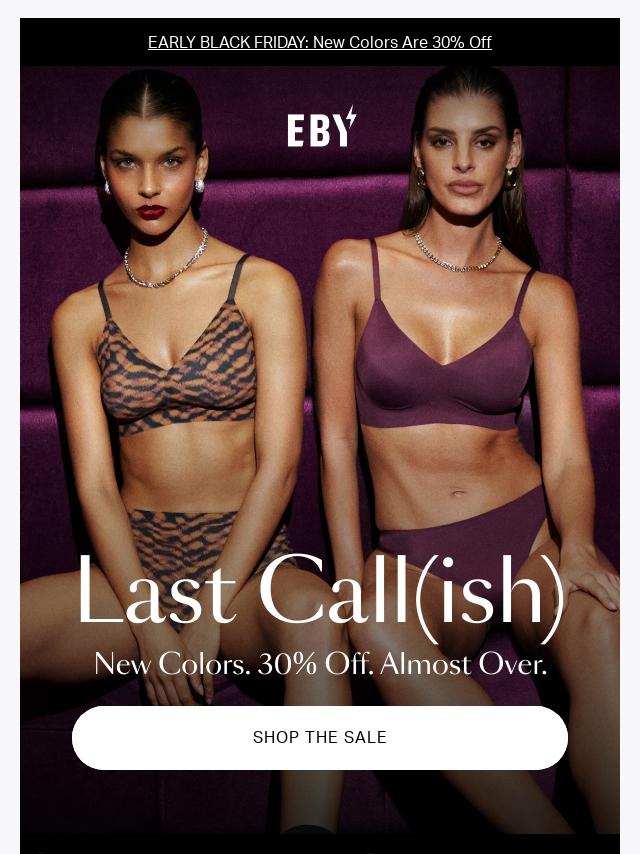
Task: Open the Early Black Friday 30% off link
Action: click(x=319, y=42)
